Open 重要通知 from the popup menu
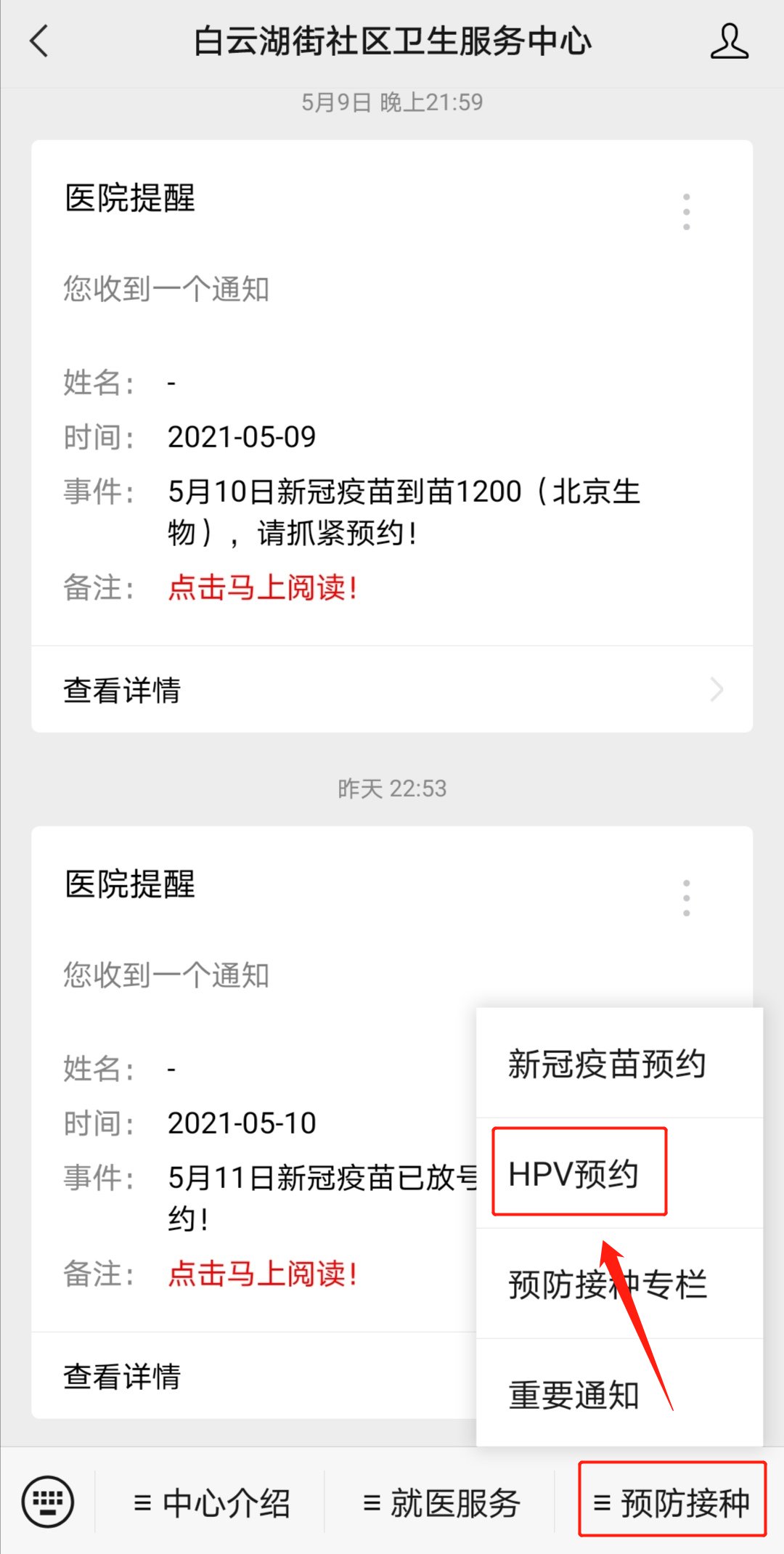Viewport: 784px width, 1554px height. coord(573,1395)
